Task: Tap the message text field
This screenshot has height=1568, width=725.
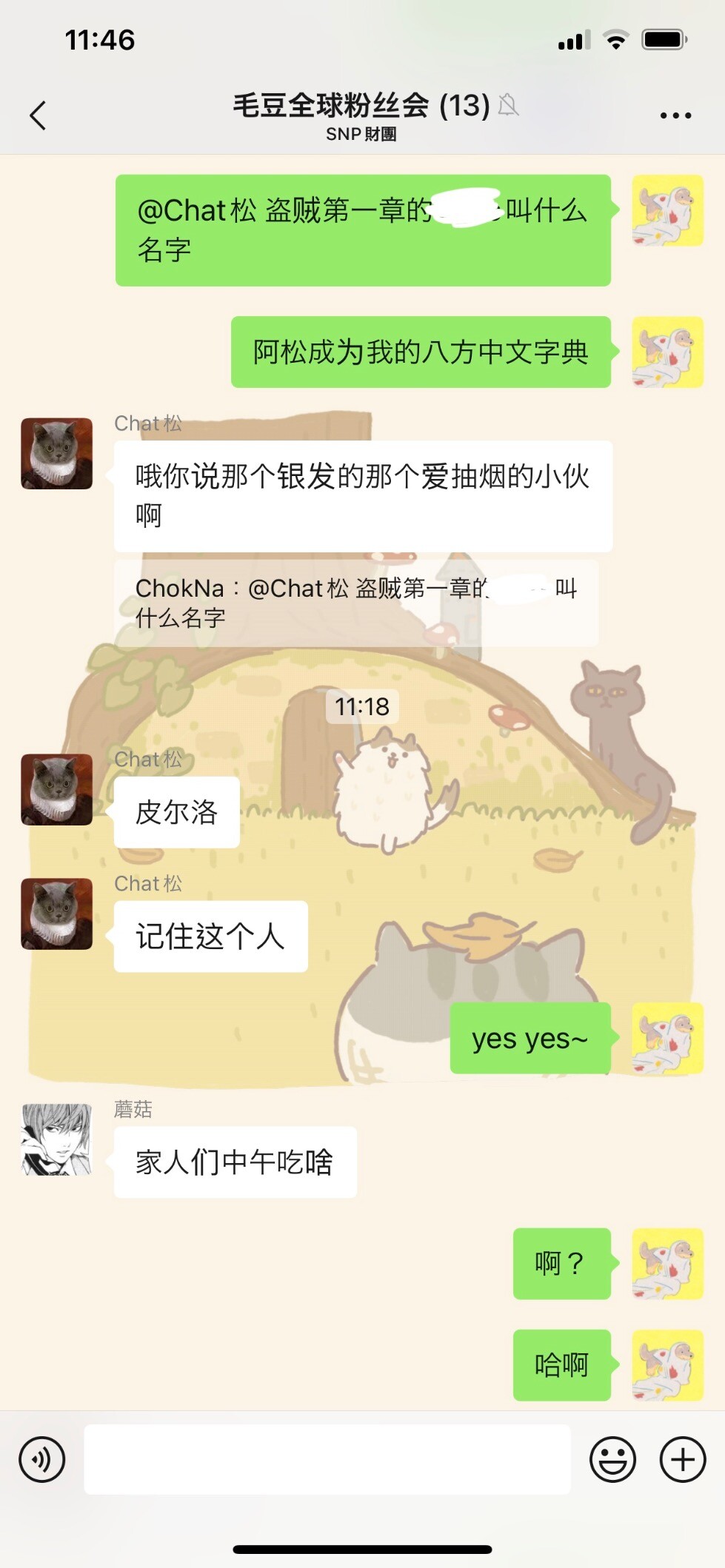Action: coord(327,1459)
